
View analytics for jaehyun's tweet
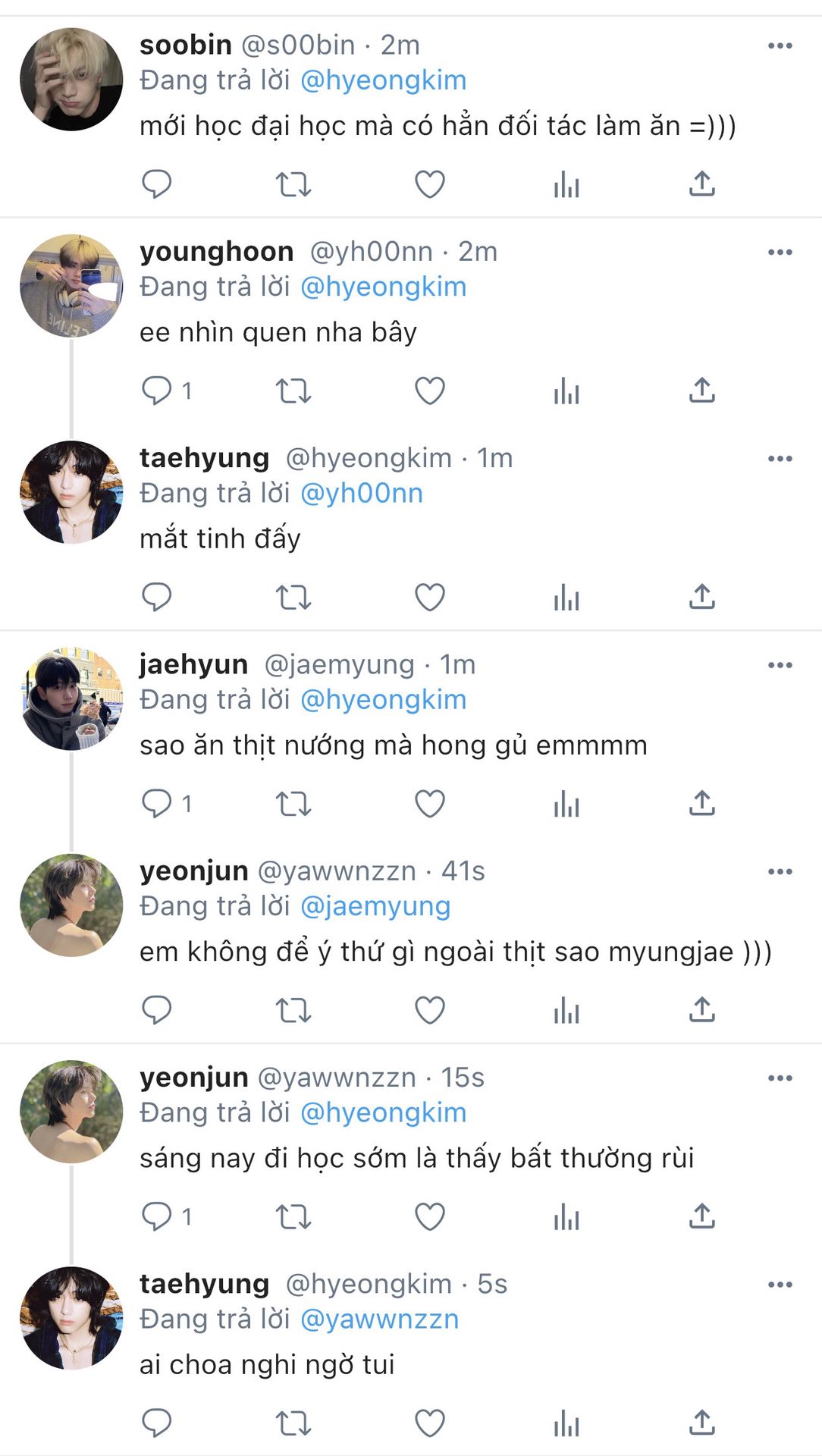[x=566, y=804]
